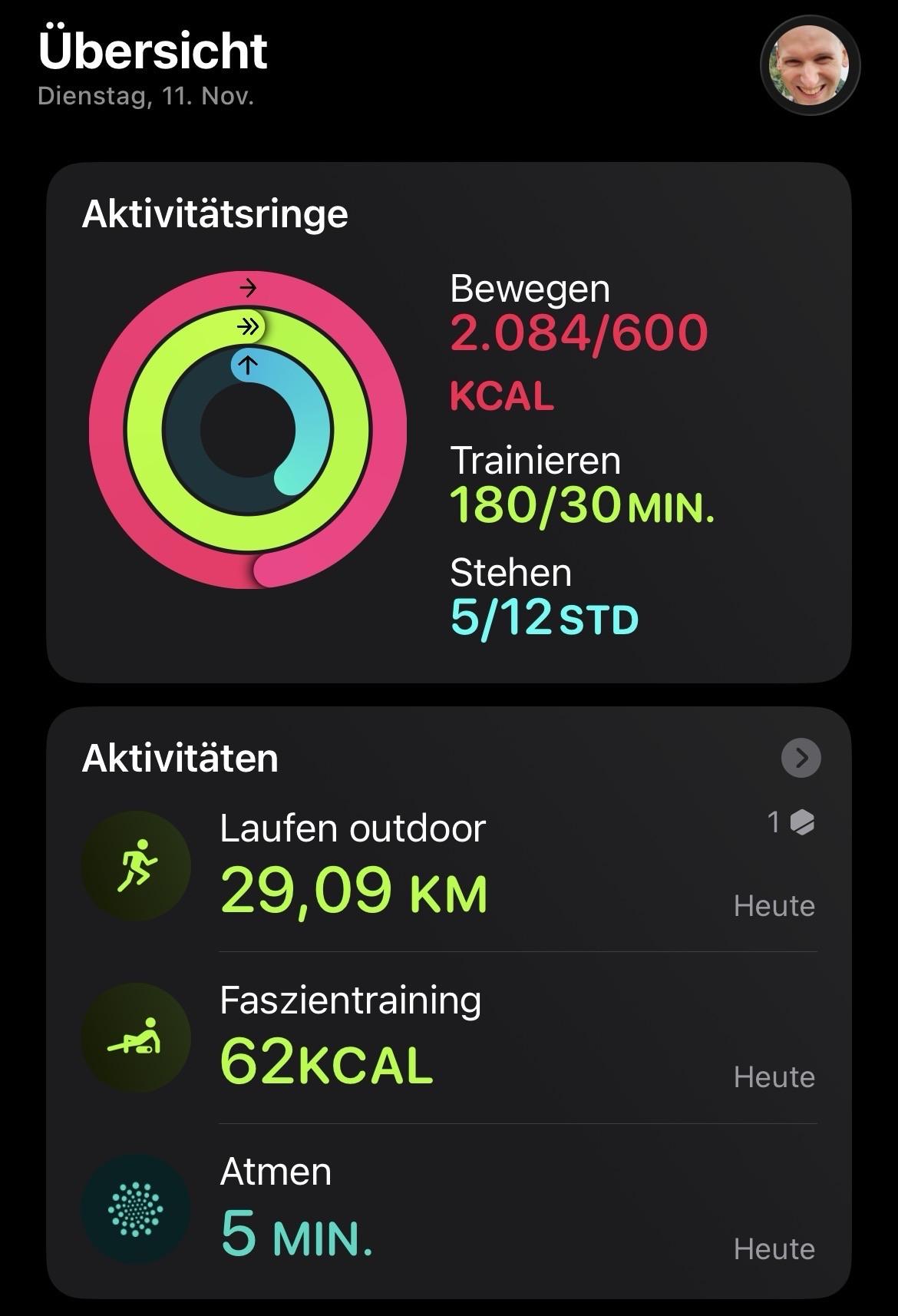Tap the chevron next to Aktivitäten

(801, 759)
